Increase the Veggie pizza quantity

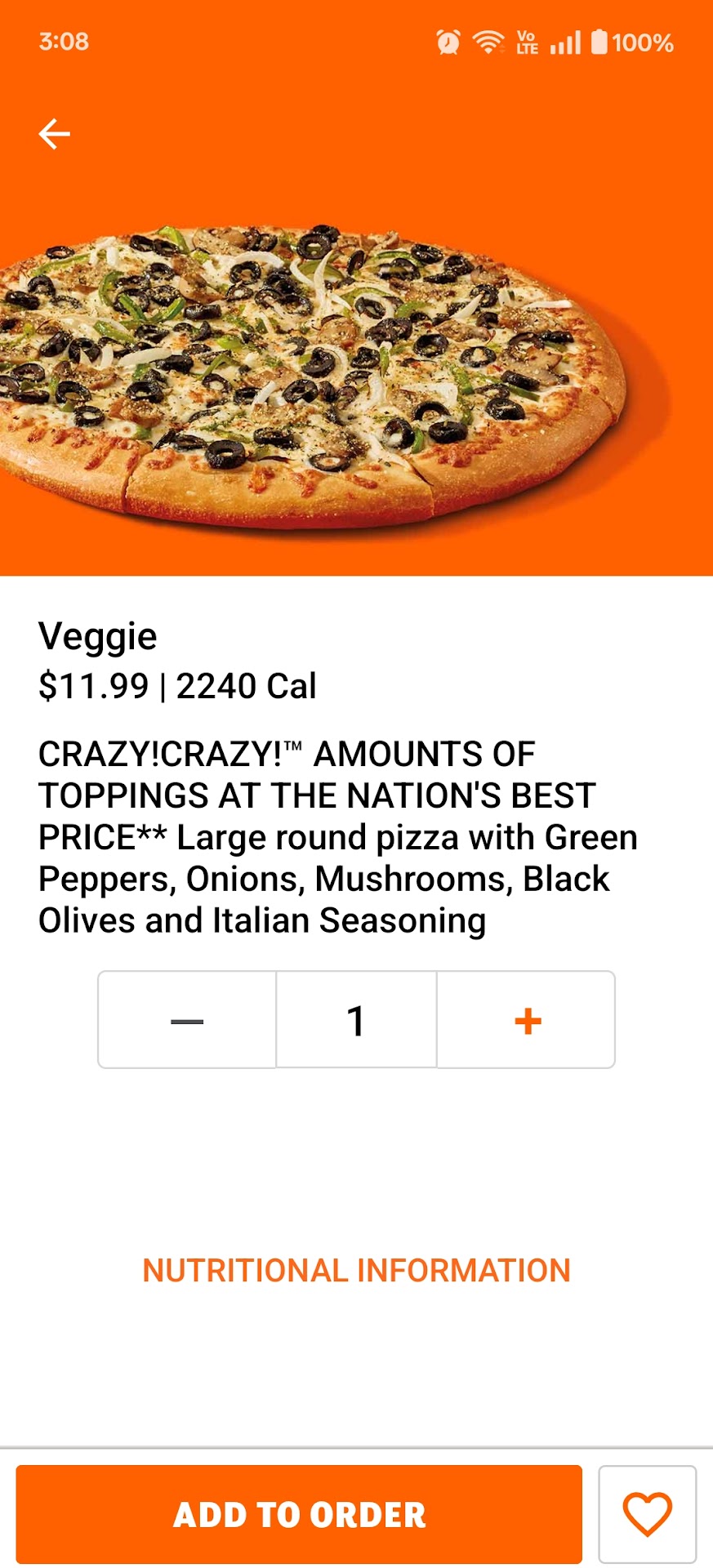(x=527, y=1021)
